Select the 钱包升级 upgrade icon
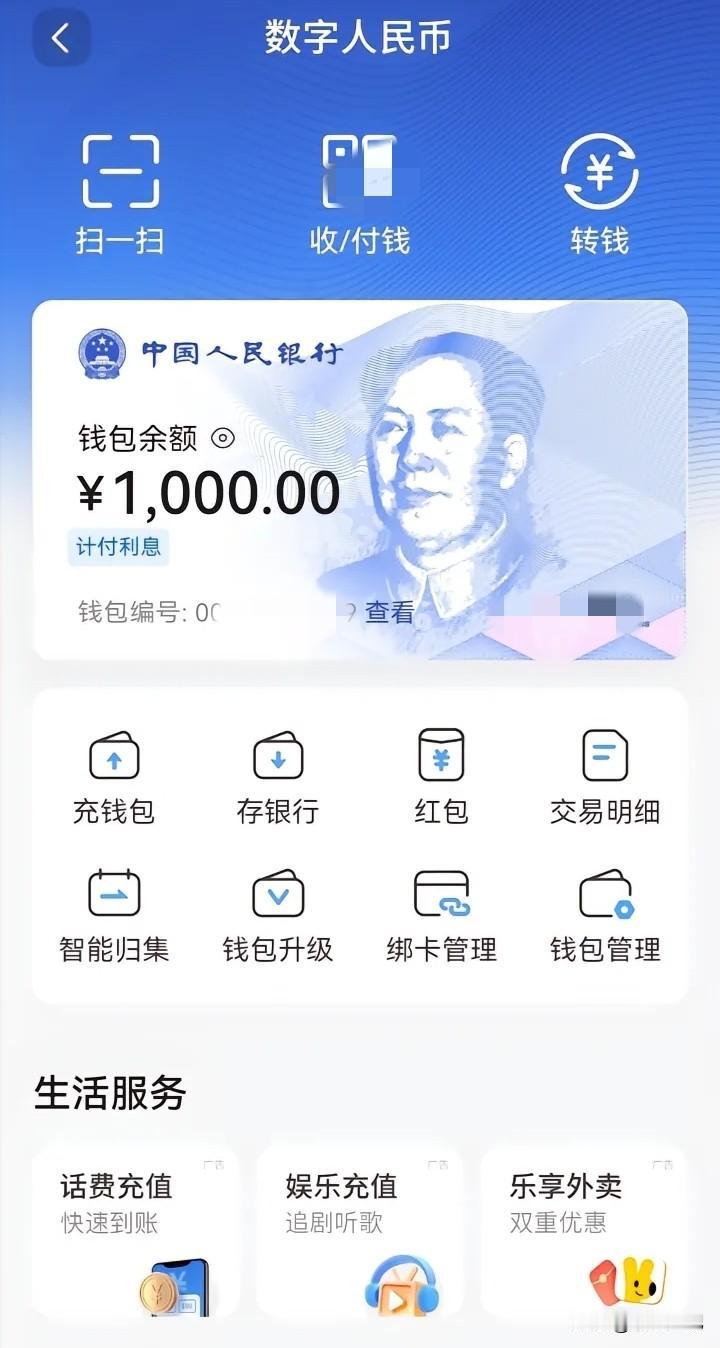Viewport: 720px width, 1348px height. click(x=277, y=915)
